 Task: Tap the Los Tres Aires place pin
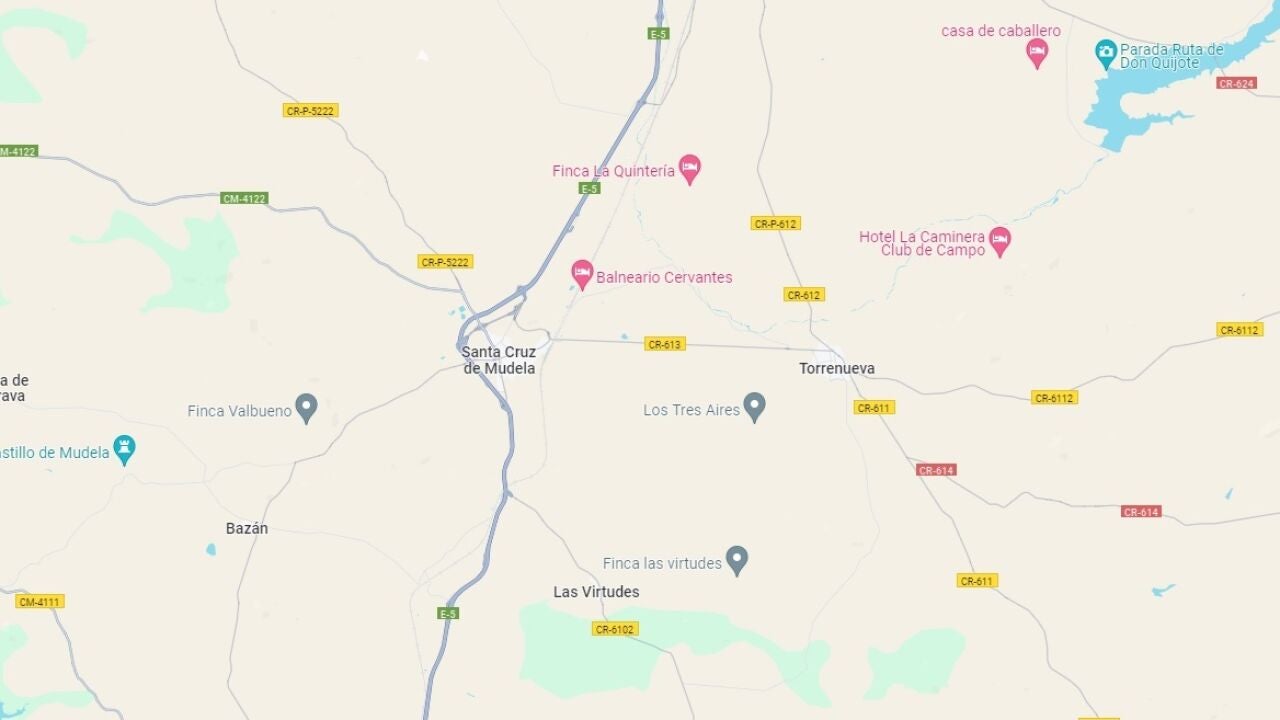[x=754, y=405]
